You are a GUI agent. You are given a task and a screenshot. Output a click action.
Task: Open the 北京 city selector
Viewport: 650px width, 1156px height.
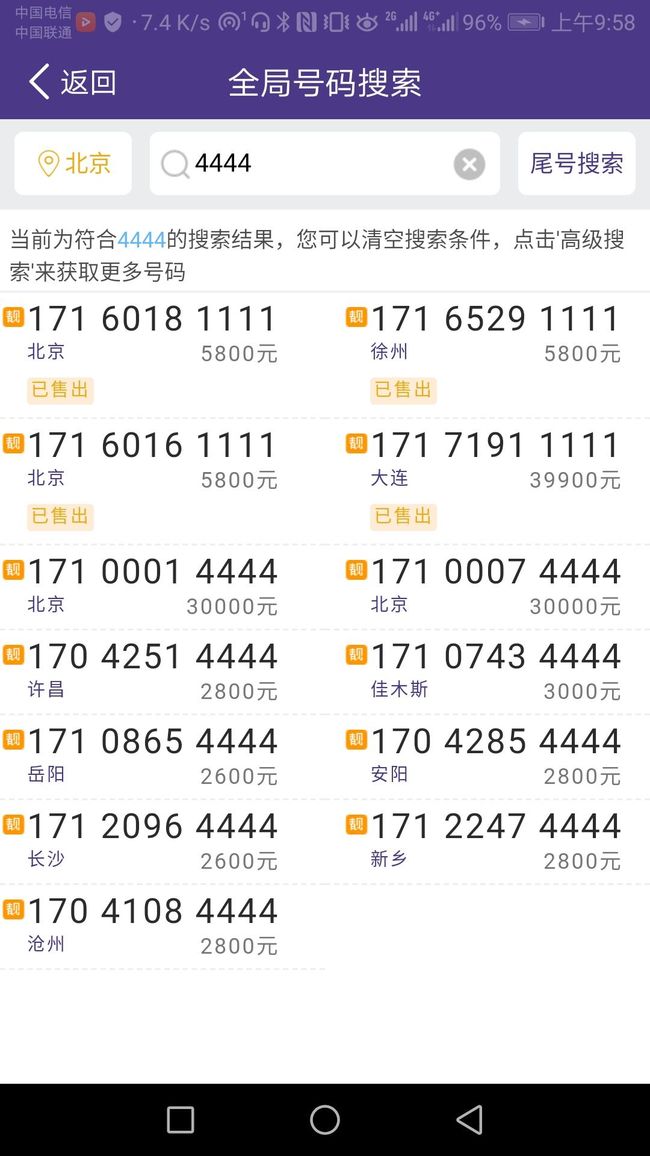(x=73, y=164)
